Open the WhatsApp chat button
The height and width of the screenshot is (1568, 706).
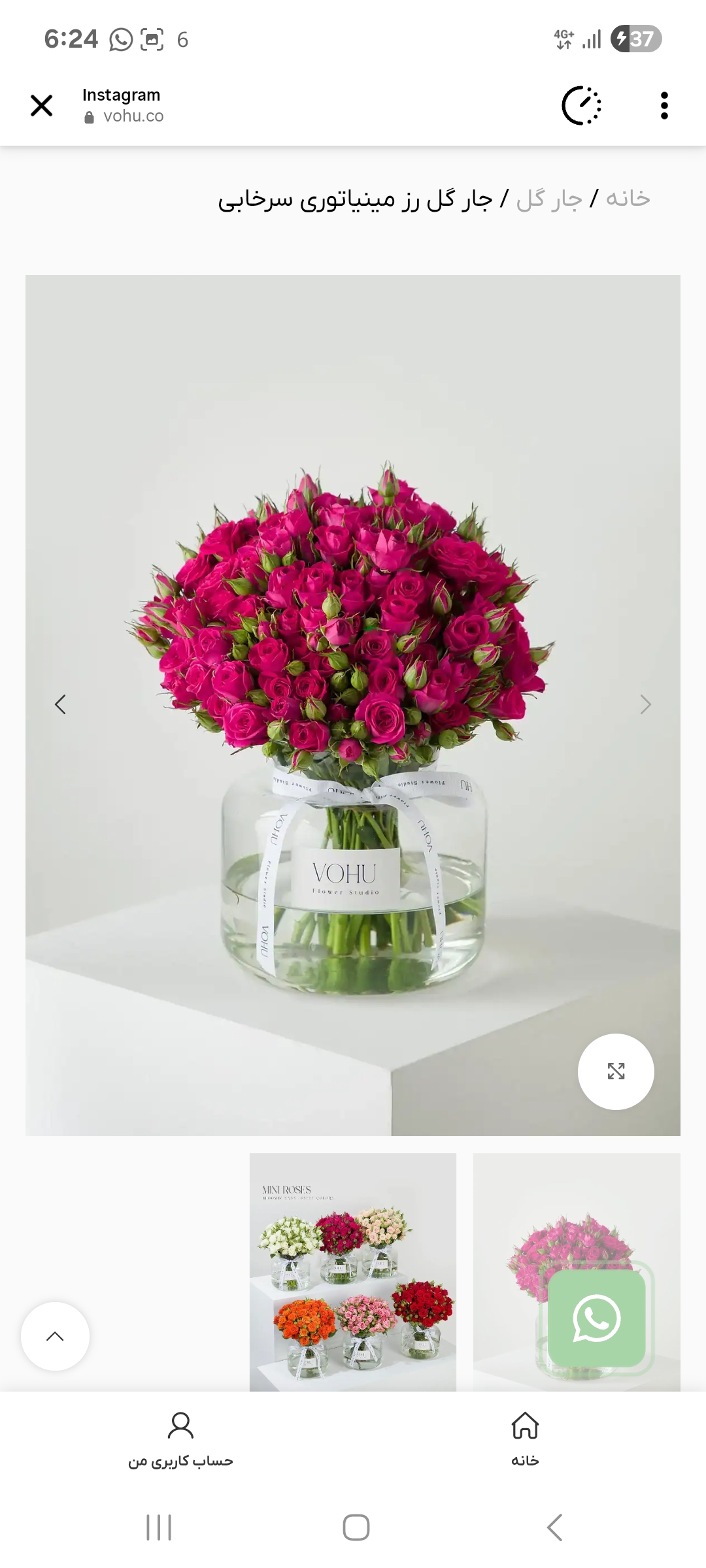coord(596,1318)
